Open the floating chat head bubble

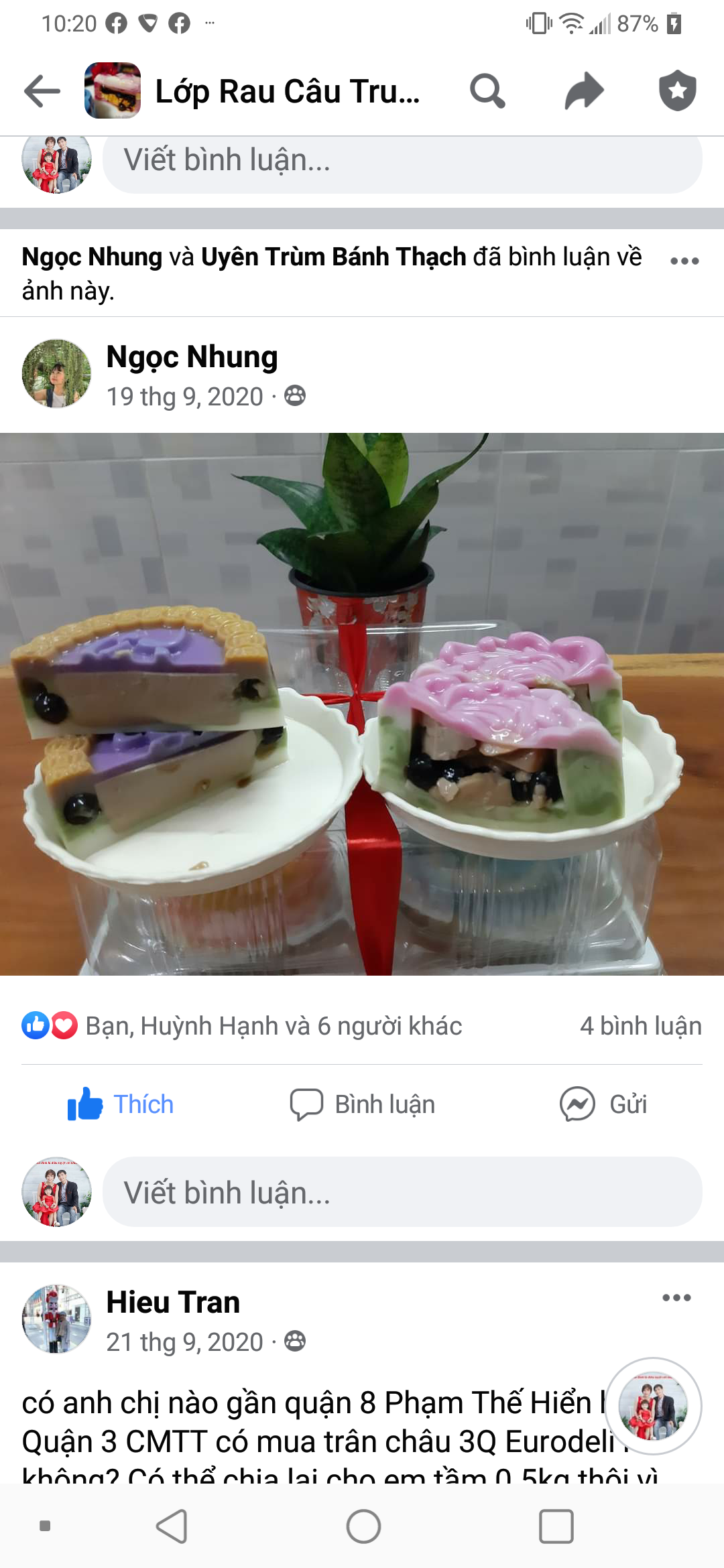[x=653, y=1406]
